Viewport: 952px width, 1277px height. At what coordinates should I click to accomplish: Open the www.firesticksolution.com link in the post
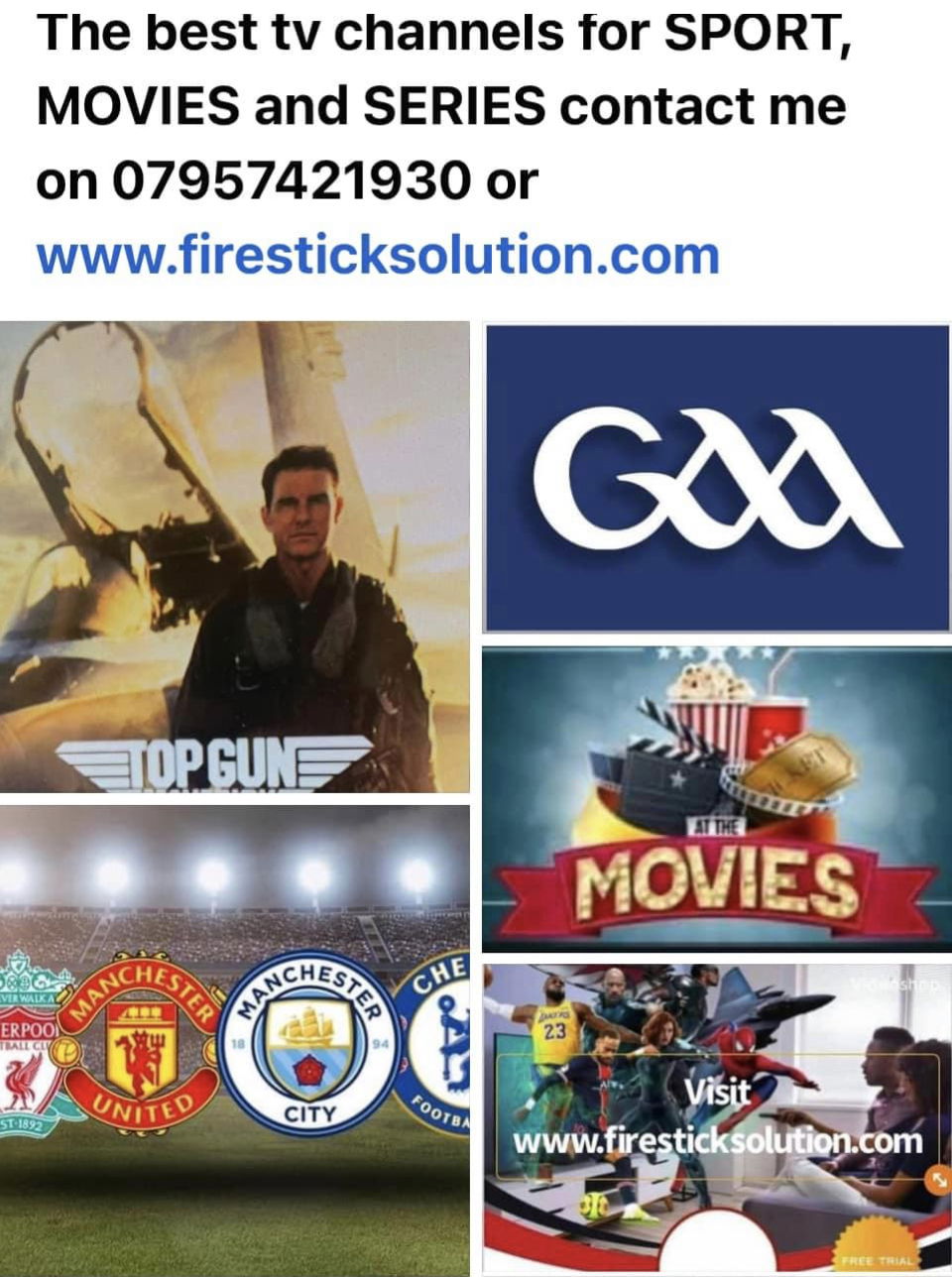[377, 256]
